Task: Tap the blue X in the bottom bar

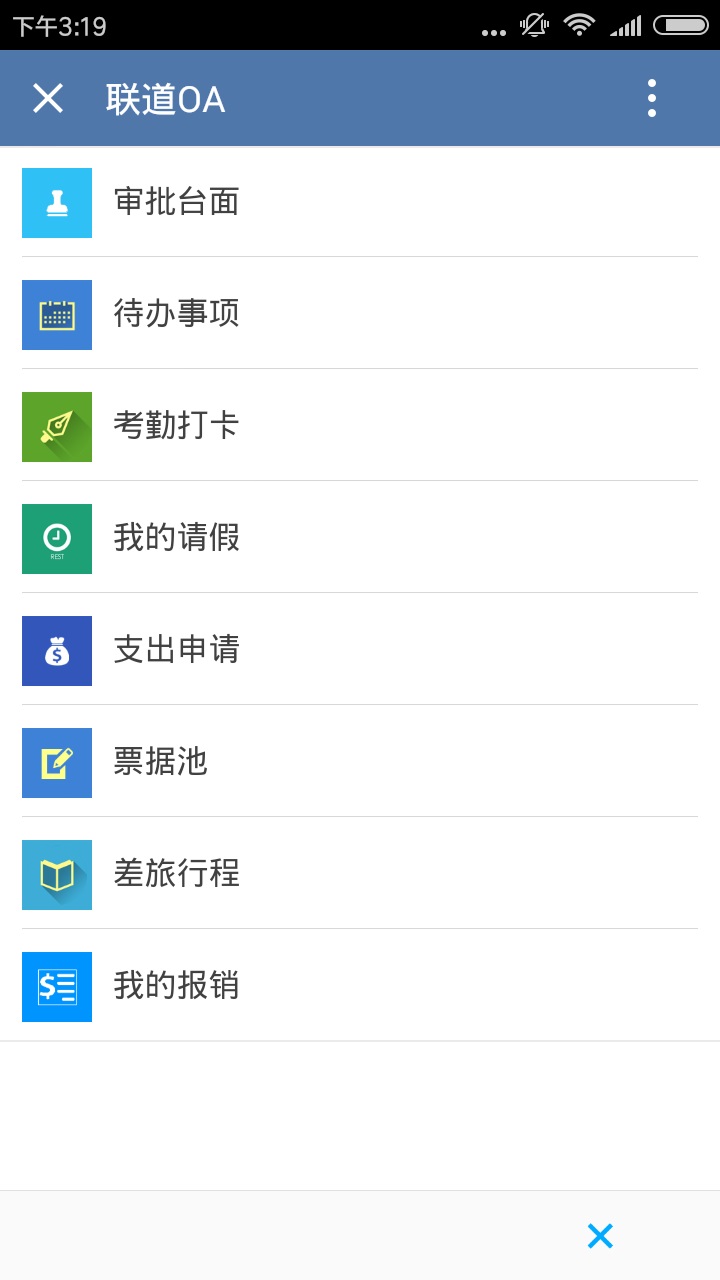Action: [x=600, y=1236]
